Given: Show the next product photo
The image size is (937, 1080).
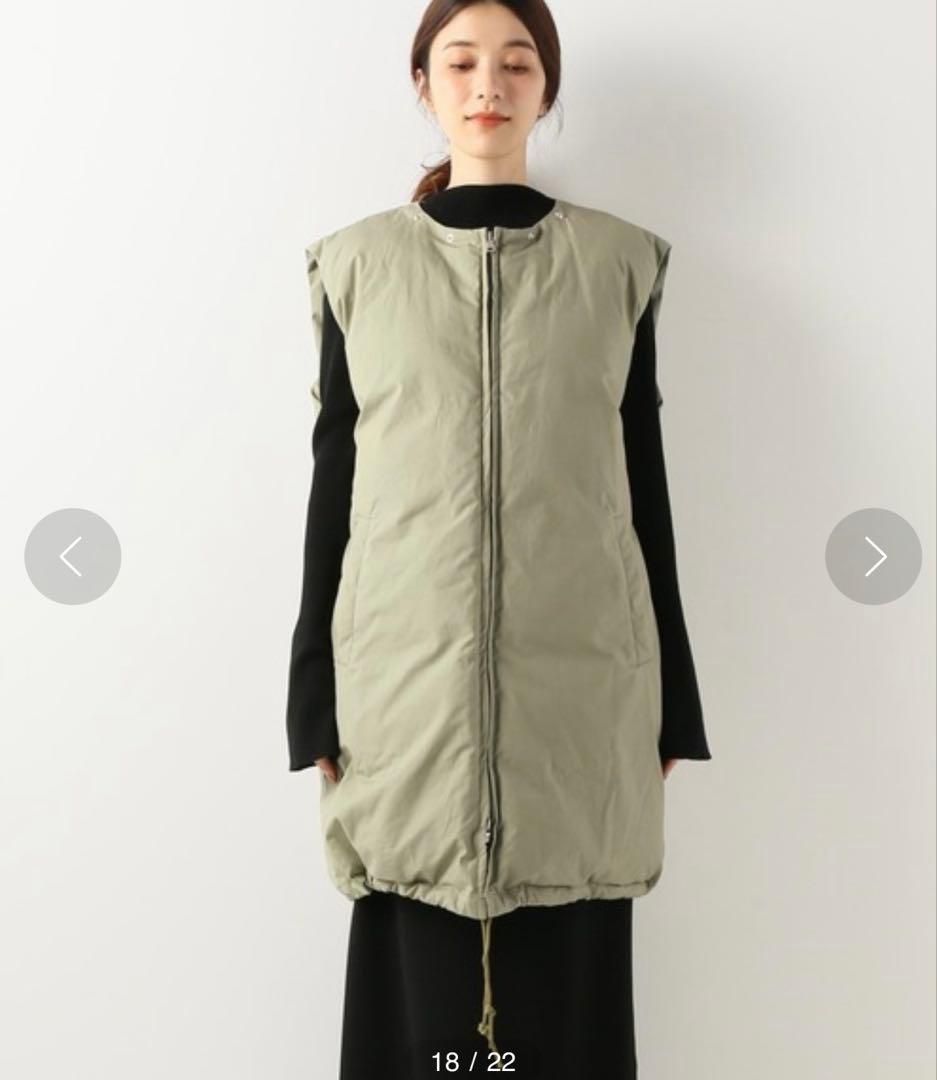Looking at the screenshot, I should tap(873, 557).
